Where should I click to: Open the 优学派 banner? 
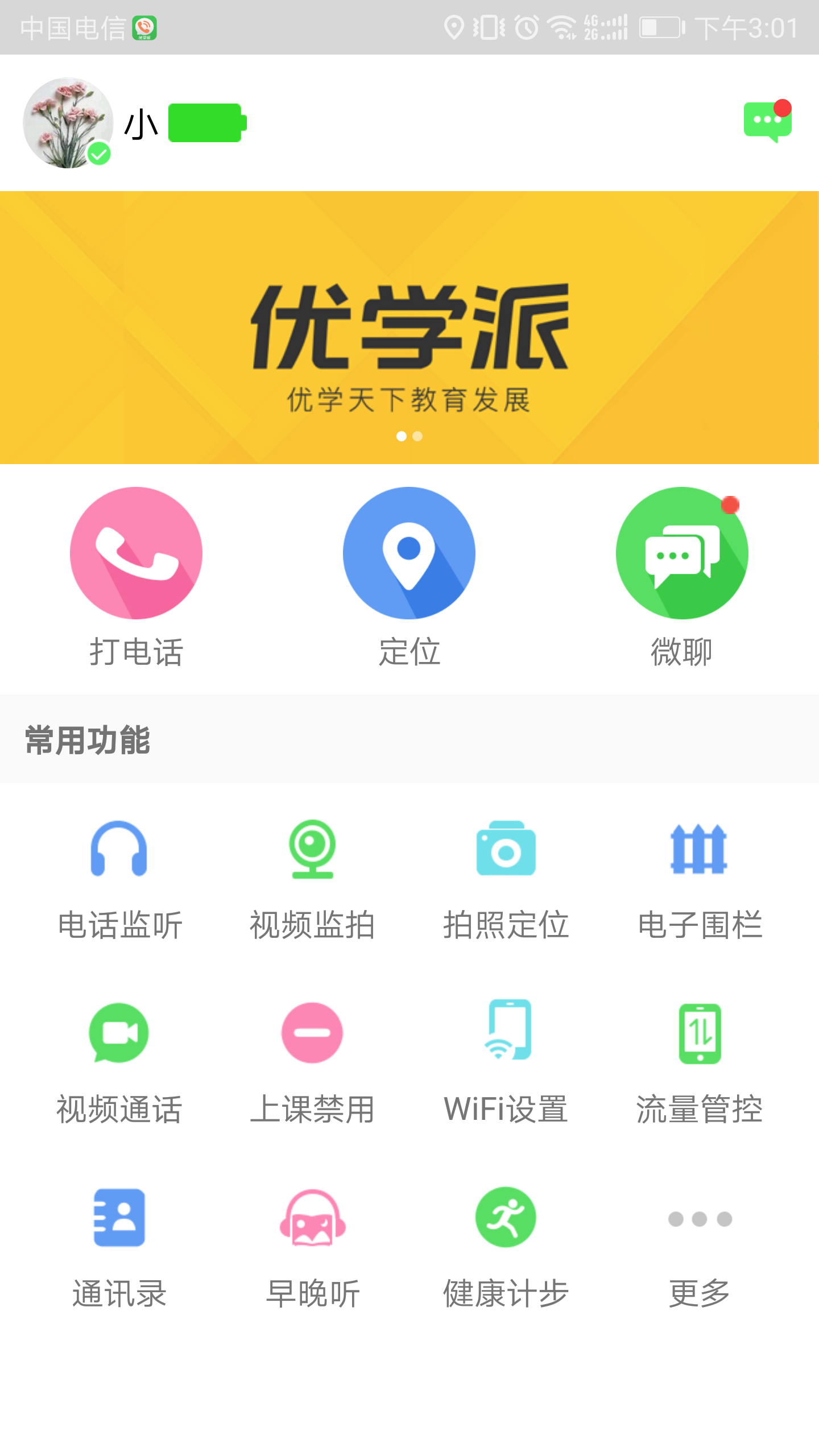(x=409, y=328)
